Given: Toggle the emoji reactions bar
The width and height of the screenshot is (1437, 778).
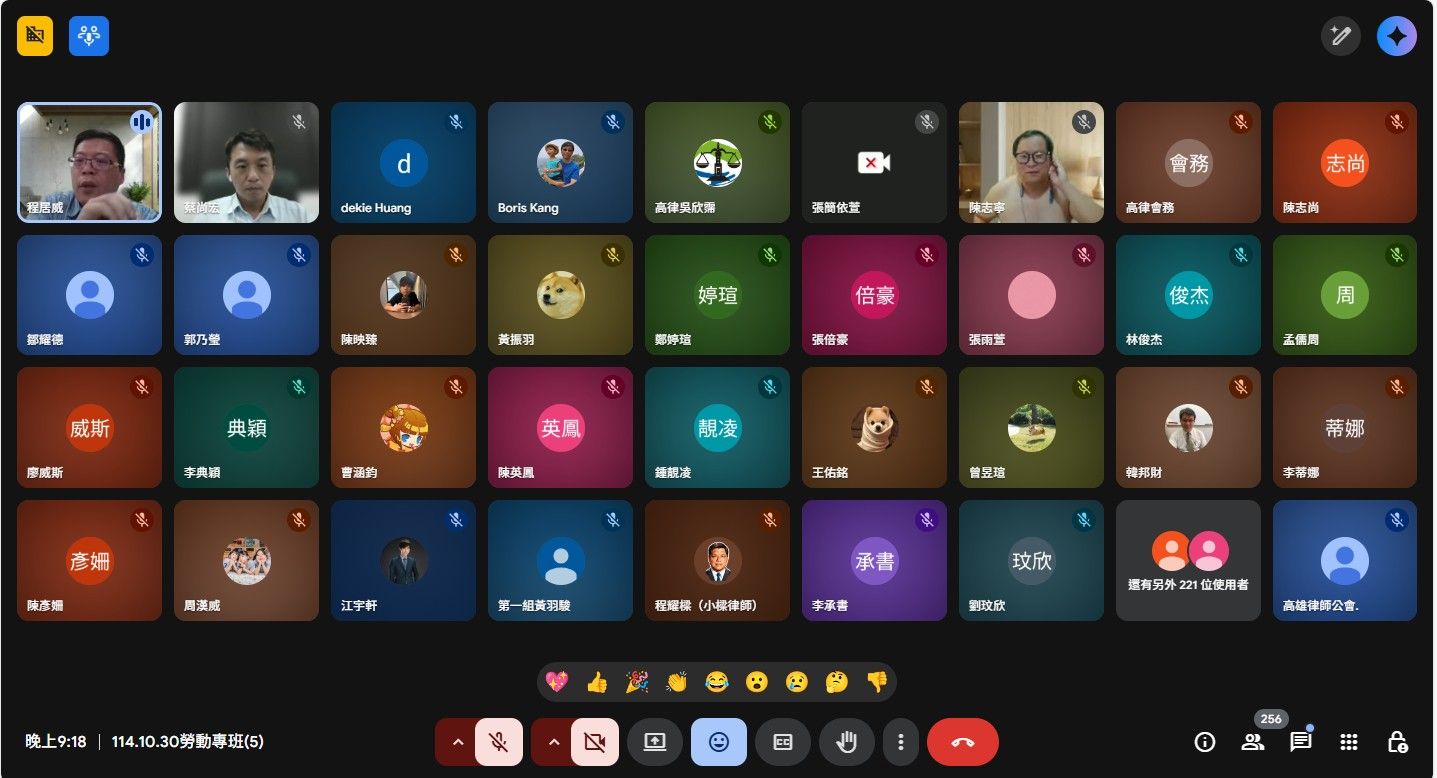Looking at the screenshot, I should pyautogui.click(x=718, y=742).
